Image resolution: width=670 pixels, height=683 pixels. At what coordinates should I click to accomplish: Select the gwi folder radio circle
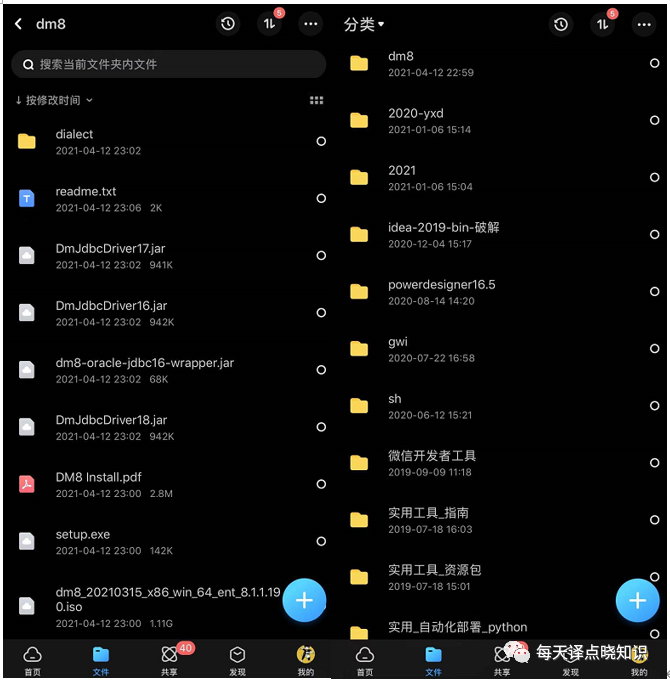click(x=654, y=349)
